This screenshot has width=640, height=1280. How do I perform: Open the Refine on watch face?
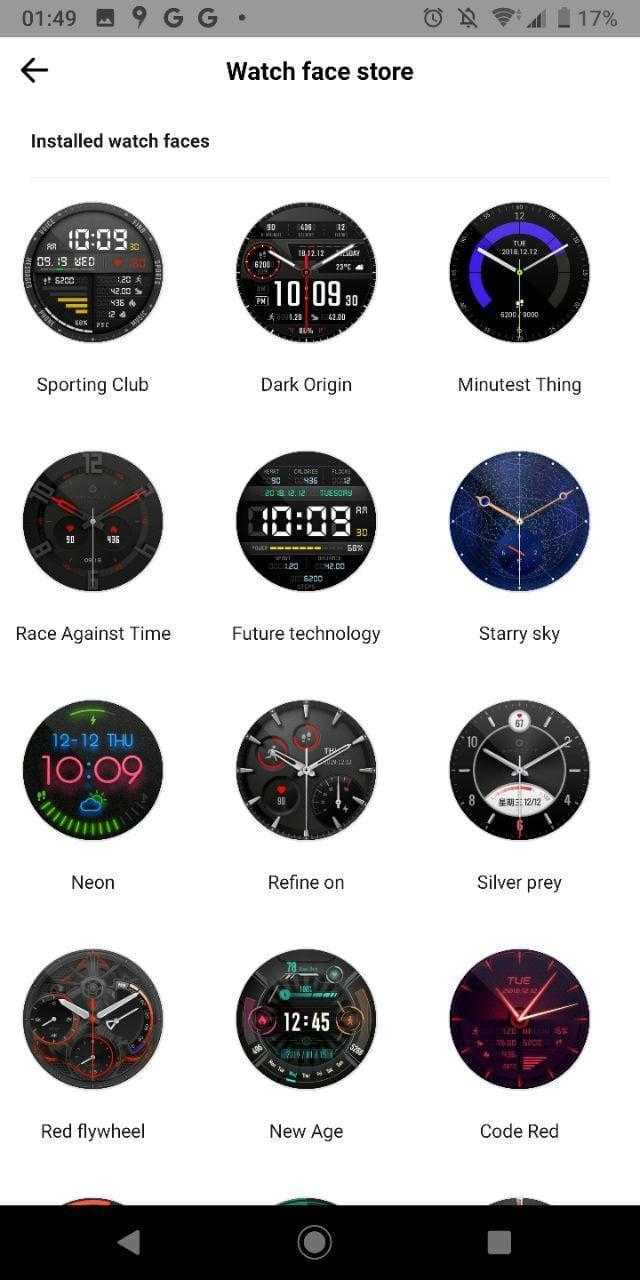click(306, 770)
